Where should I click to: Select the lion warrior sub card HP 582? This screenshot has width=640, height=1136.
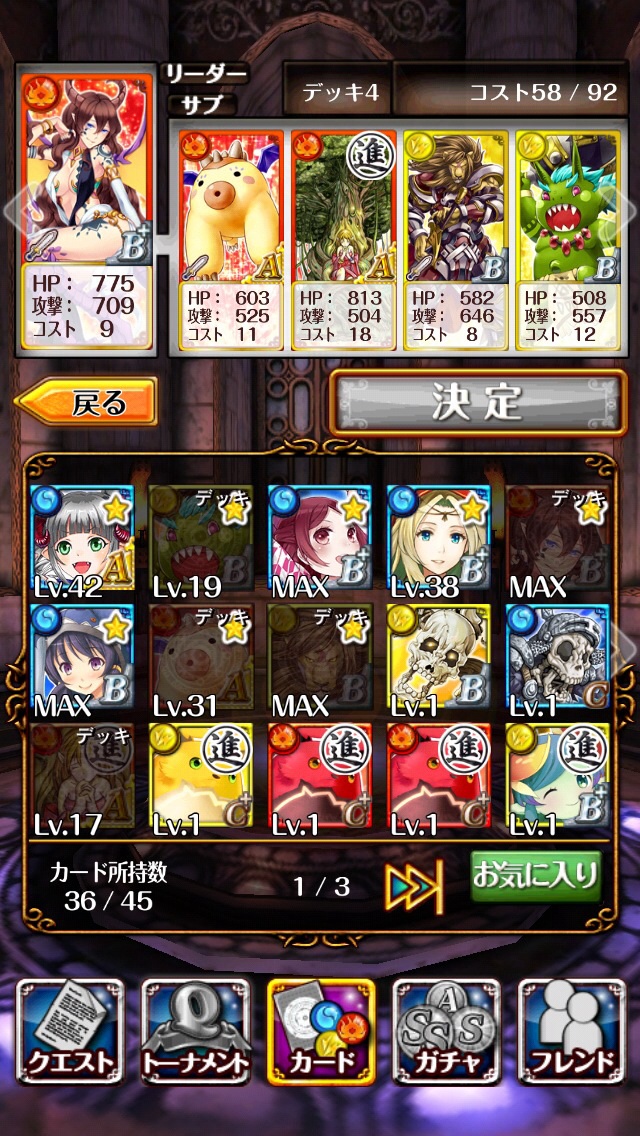[x=455, y=238]
